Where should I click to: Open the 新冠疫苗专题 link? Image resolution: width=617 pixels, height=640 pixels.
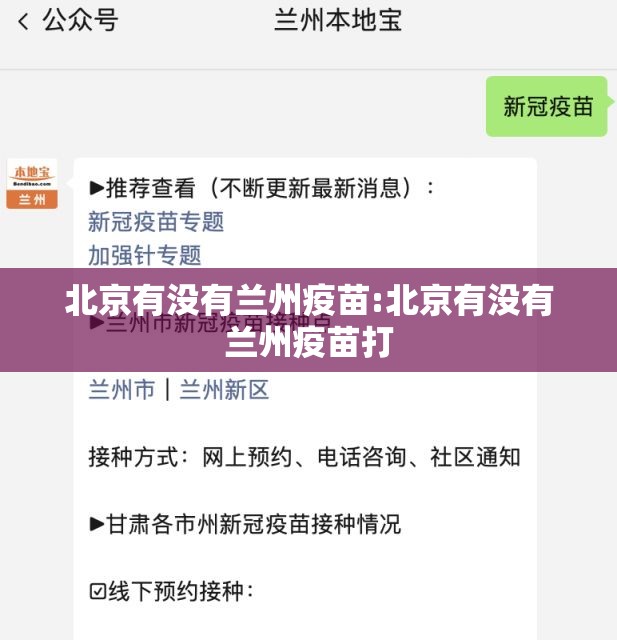pos(156,221)
